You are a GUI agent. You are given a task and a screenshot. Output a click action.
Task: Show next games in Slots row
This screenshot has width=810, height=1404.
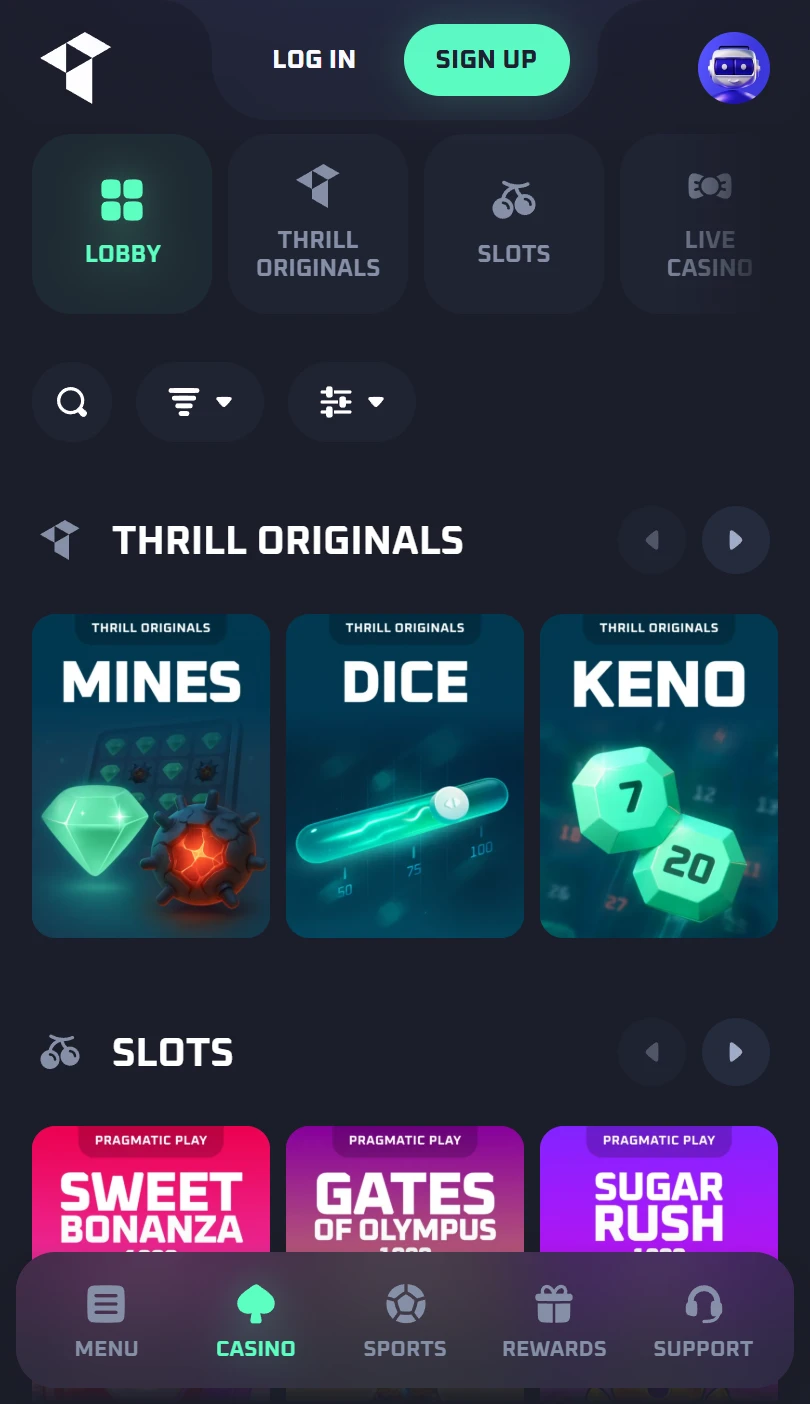tap(736, 1052)
